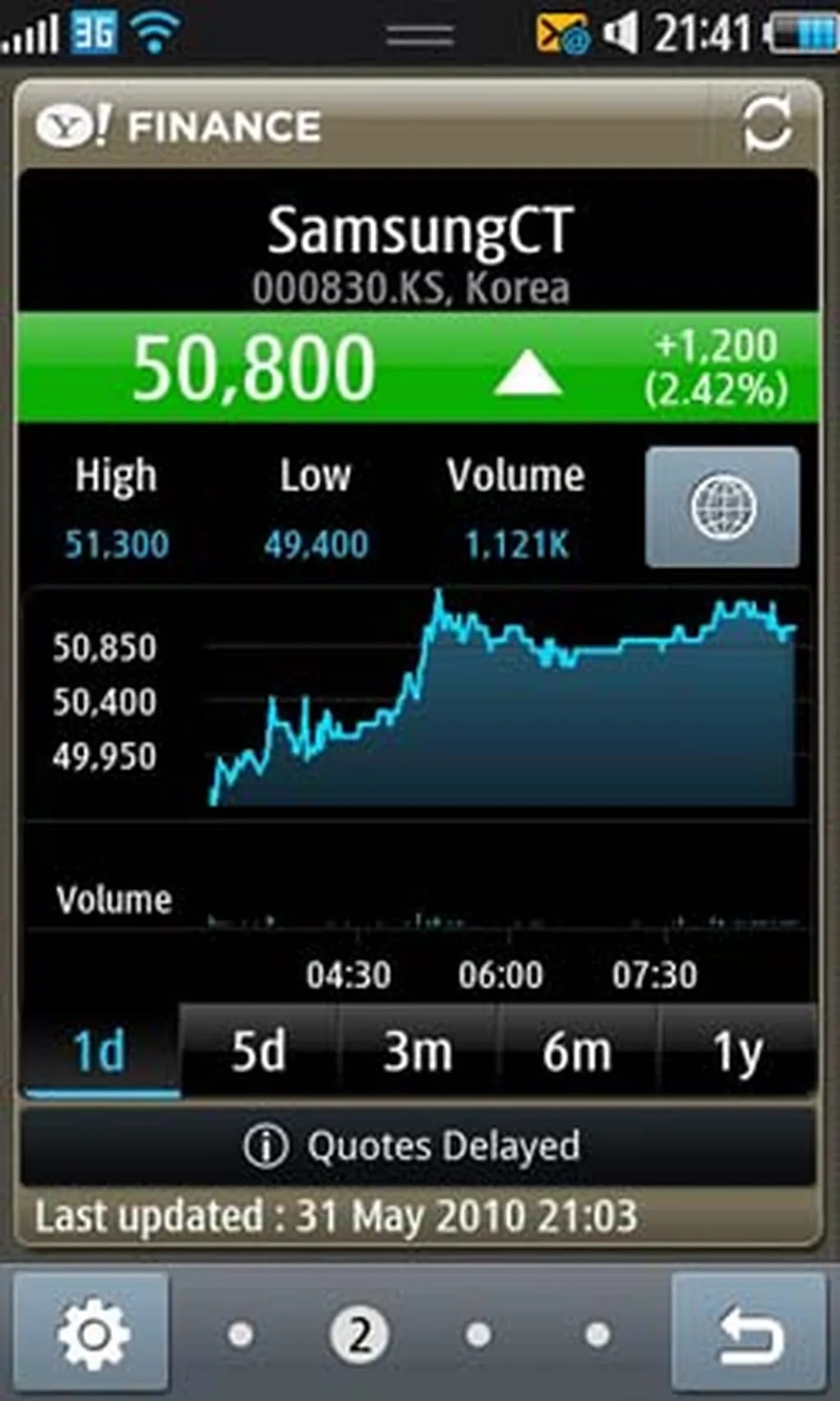Screen dimensions: 840x1401
Task: Select the 1d chart range
Action: [x=99, y=1051]
